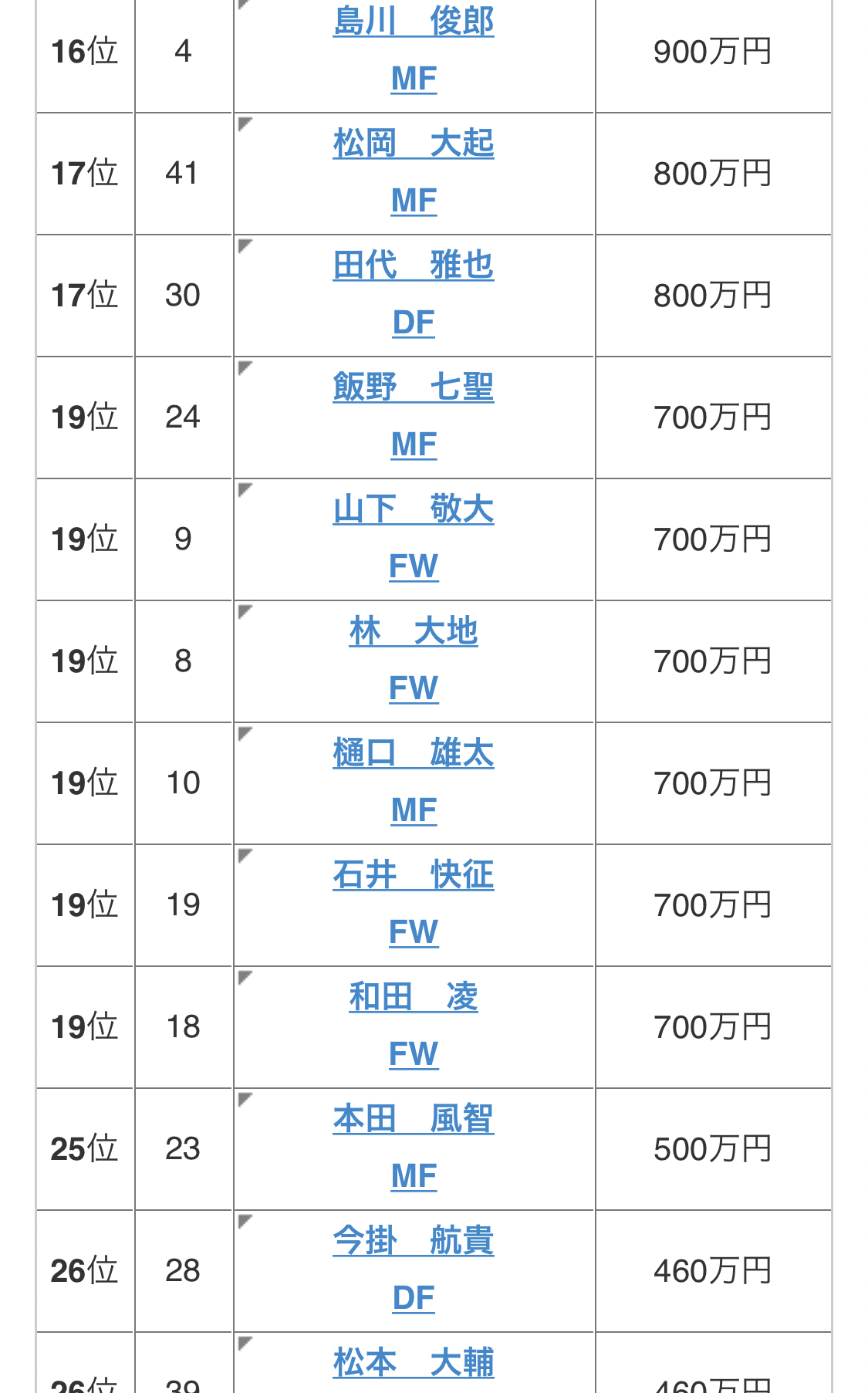This screenshot has width=868, height=1393.
Task: Open player link 樋口 雄太
Action: tap(414, 753)
